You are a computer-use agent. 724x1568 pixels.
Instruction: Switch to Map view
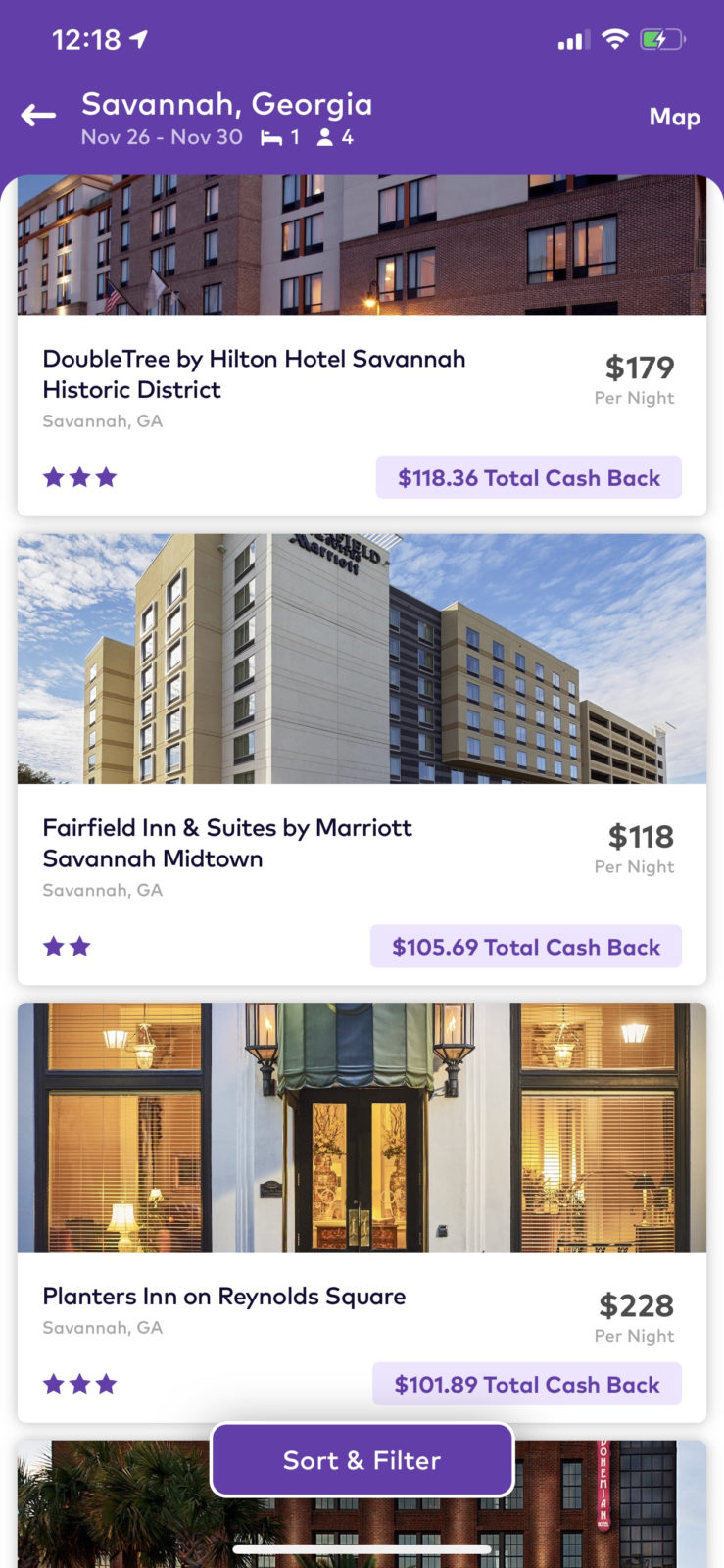pos(674,118)
